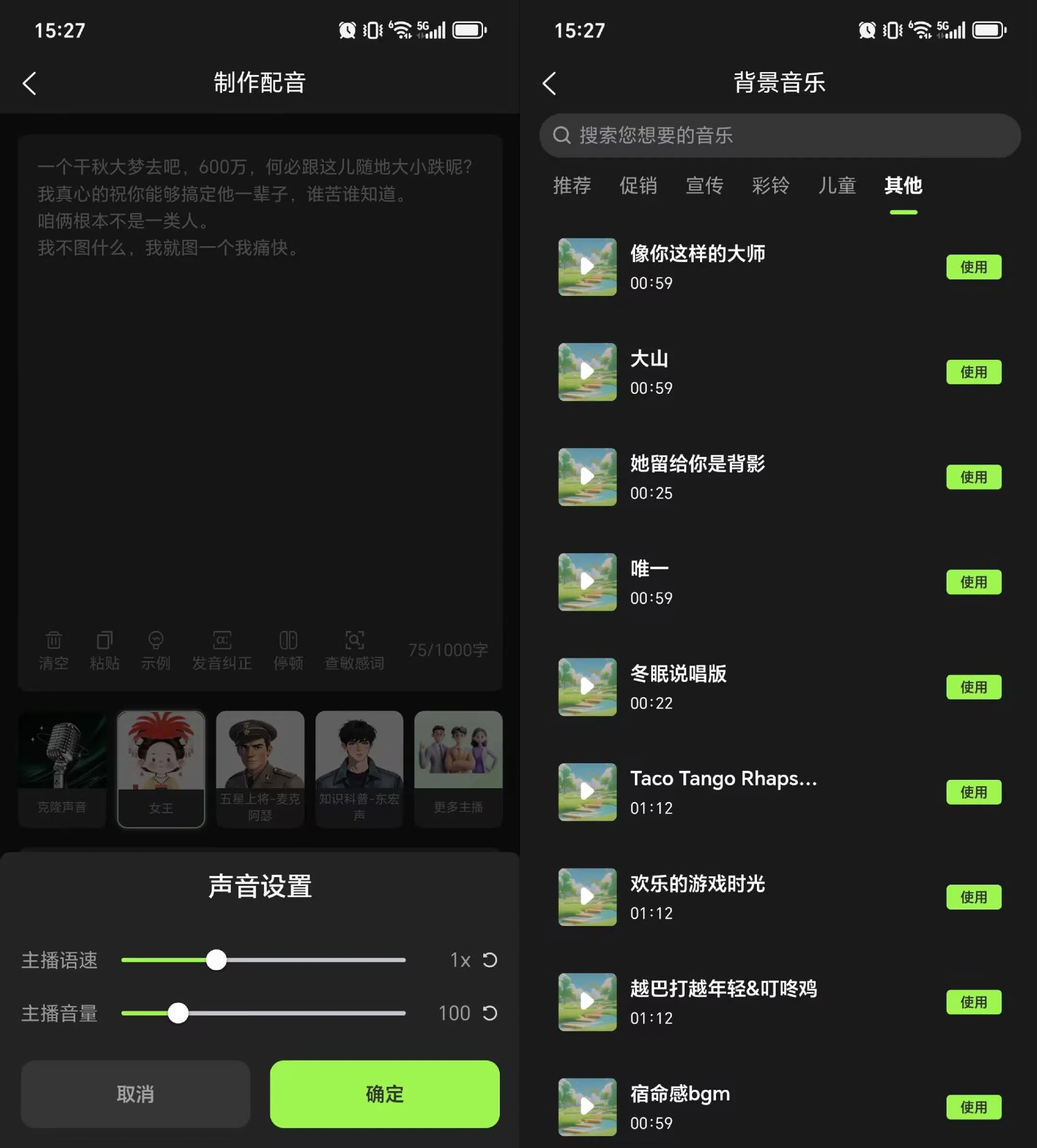This screenshot has height=1148, width=1037.
Task: Use the track 她留给你是背影
Action: (x=973, y=477)
